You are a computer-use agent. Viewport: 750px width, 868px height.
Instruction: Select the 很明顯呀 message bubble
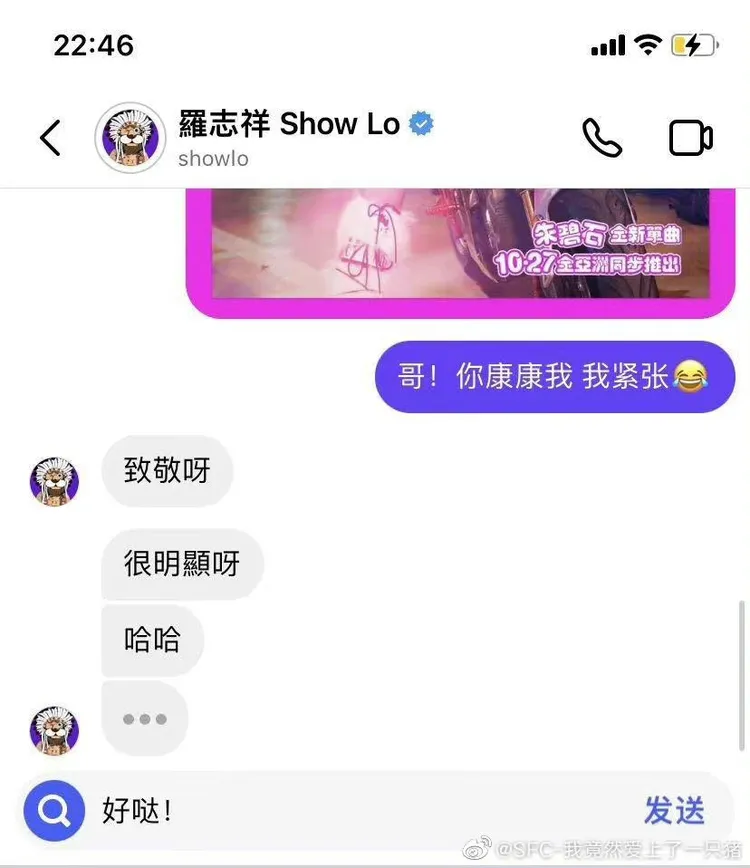182,564
